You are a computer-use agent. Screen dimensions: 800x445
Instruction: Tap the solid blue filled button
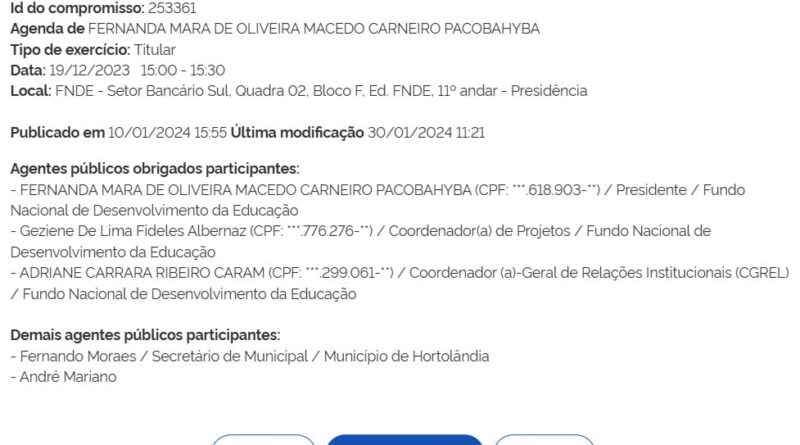click(404, 440)
